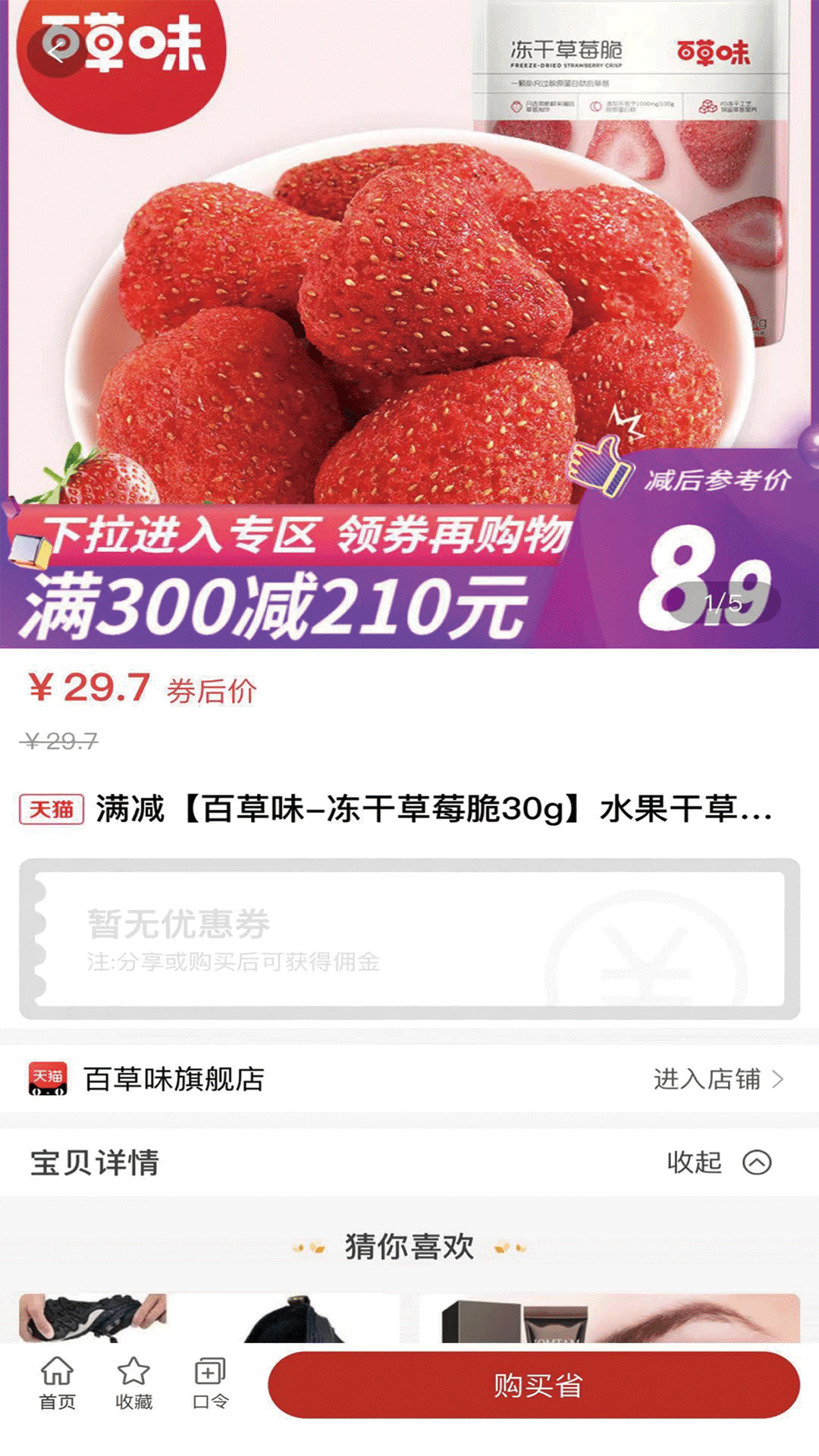Collapse the 宝贝详情 section
Viewport: 819px width, 1456px height.
(718, 1163)
